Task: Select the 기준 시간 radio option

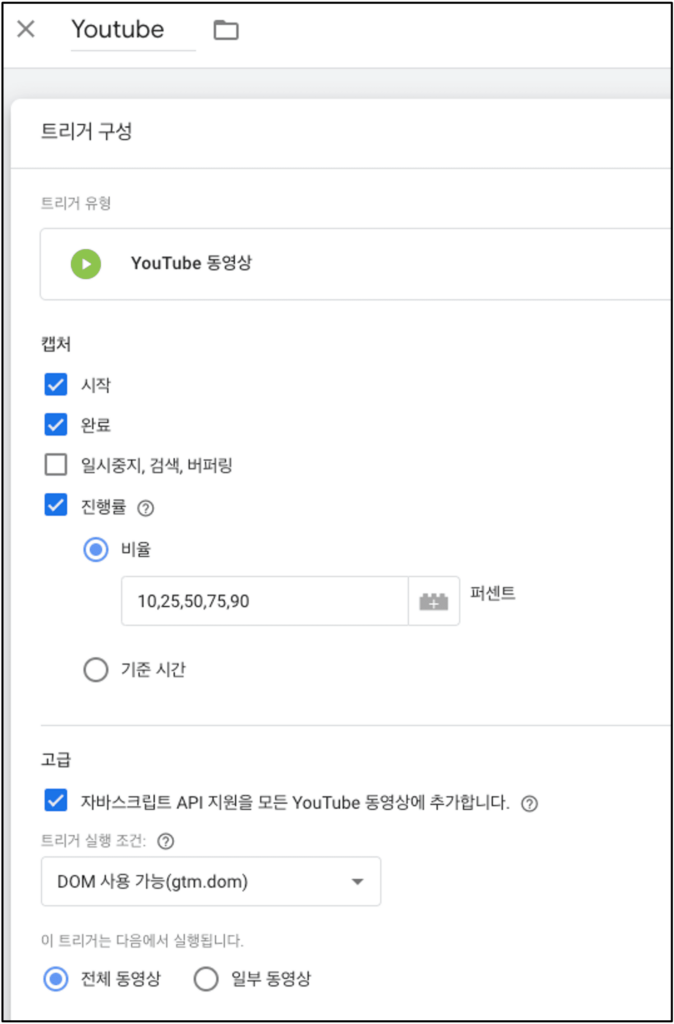Action: tap(96, 669)
